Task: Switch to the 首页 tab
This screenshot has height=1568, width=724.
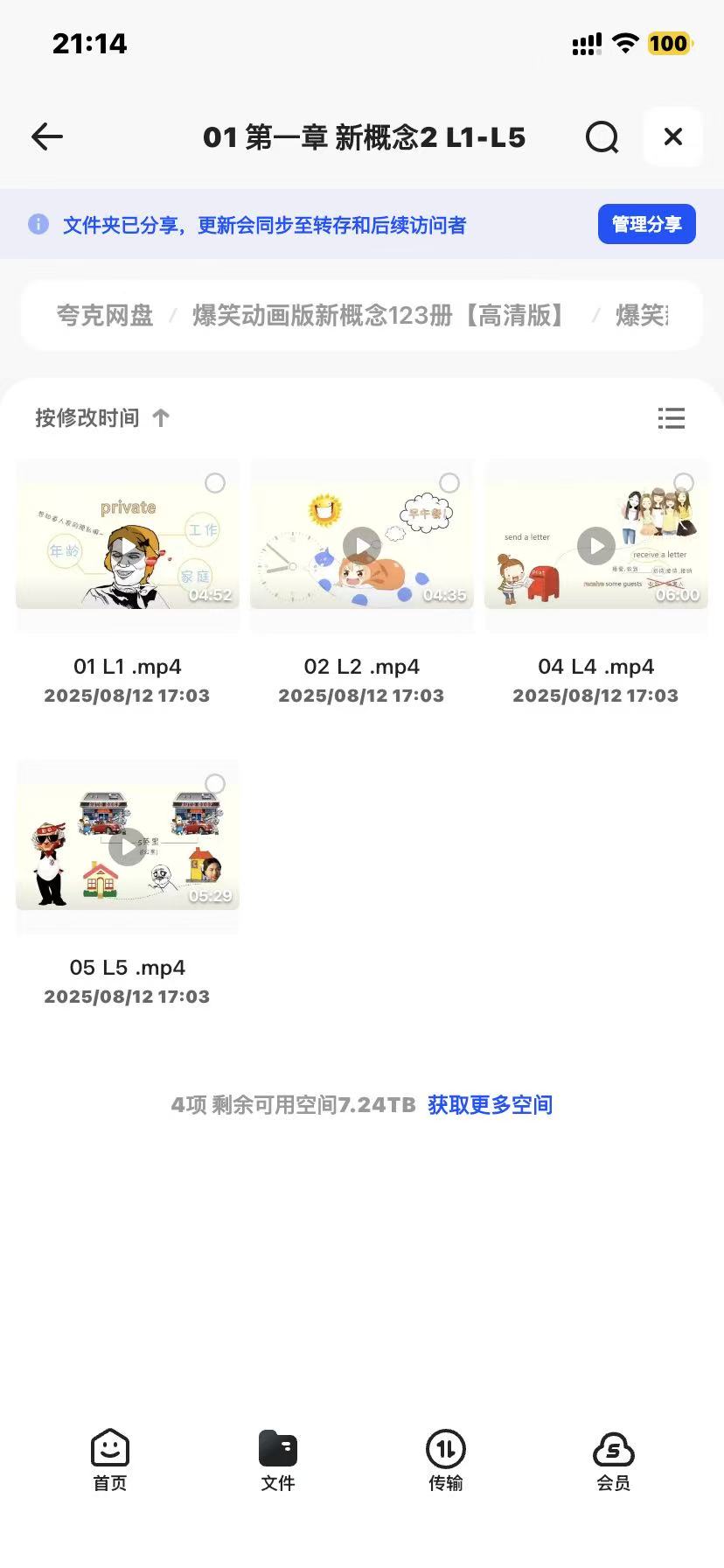Action: click(110, 1459)
